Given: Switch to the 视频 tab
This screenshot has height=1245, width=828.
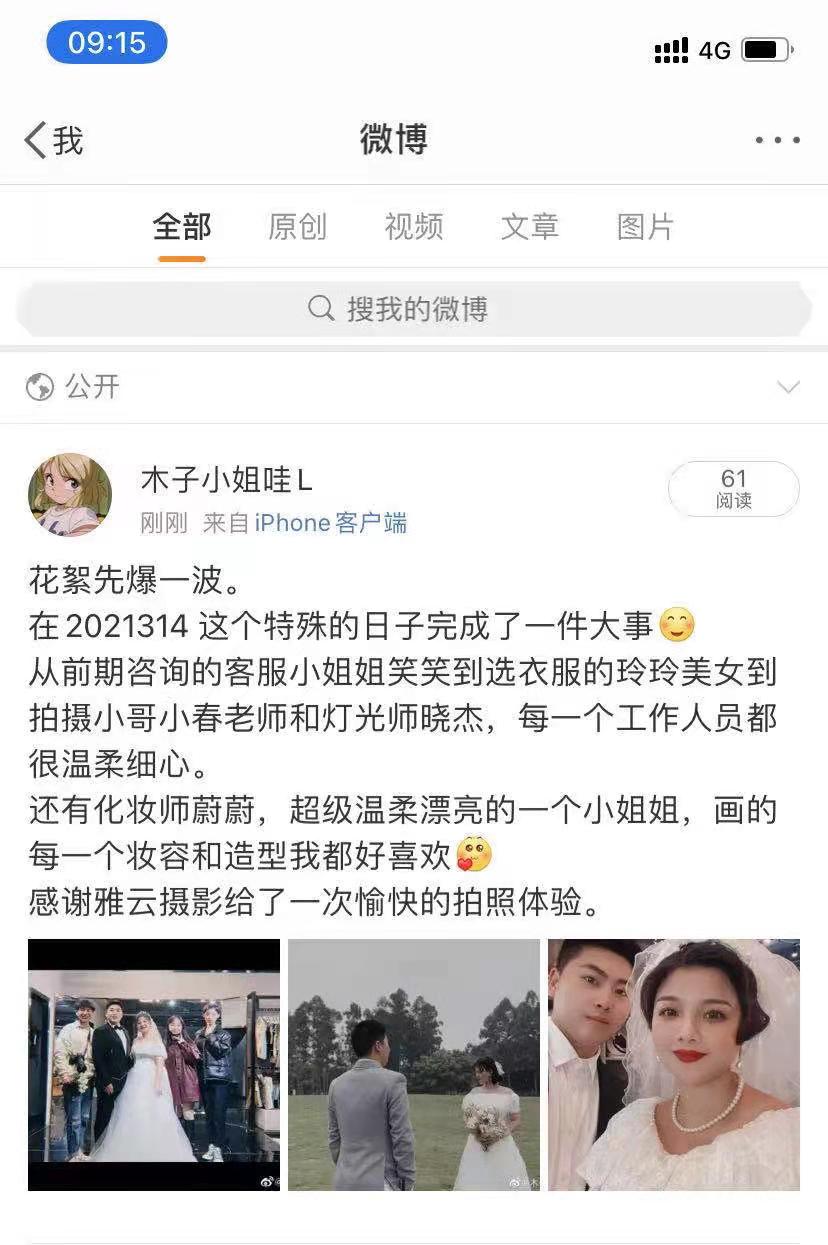Looking at the screenshot, I should click(413, 227).
